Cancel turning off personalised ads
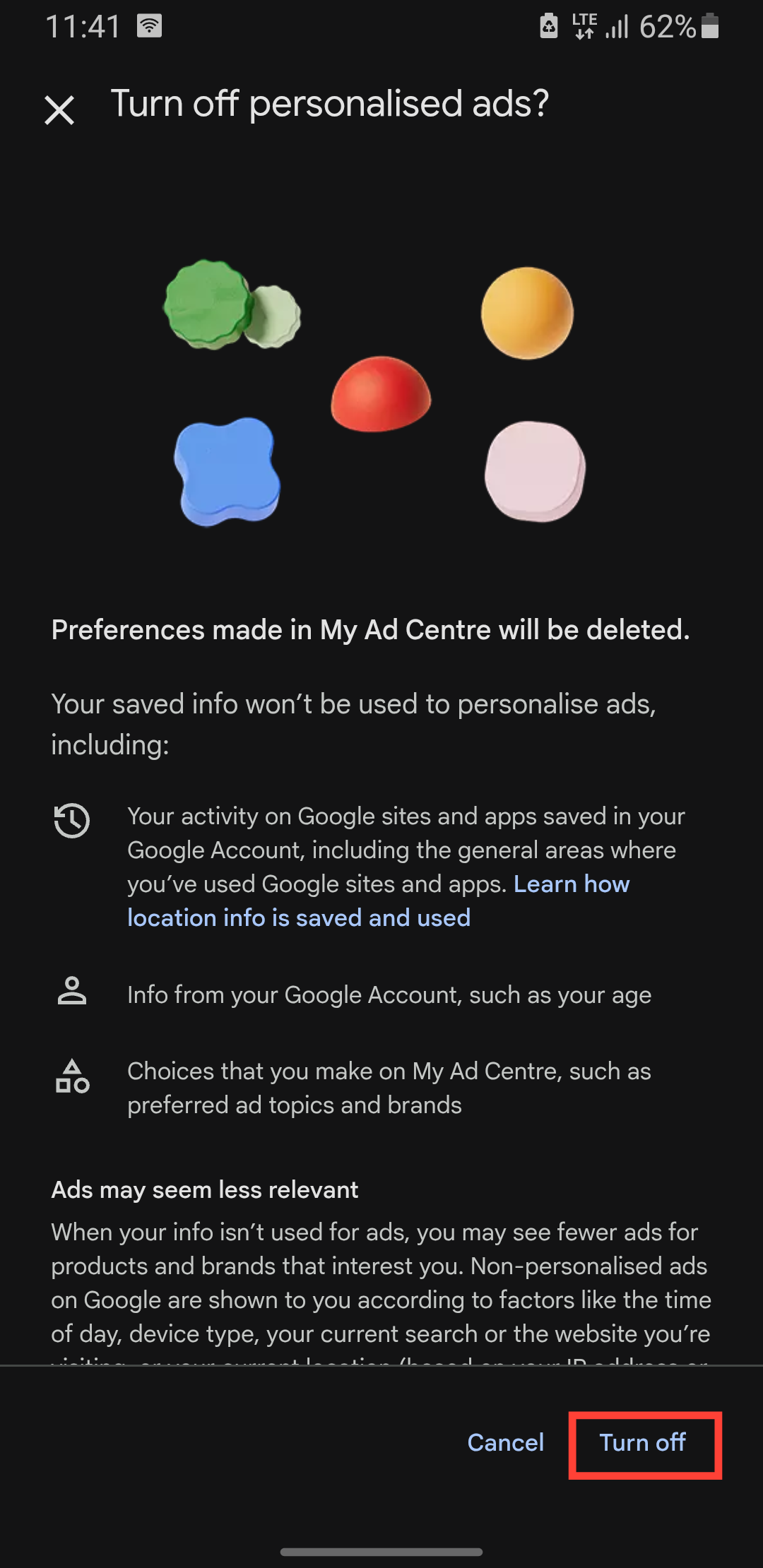 (x=505, y=1442)
